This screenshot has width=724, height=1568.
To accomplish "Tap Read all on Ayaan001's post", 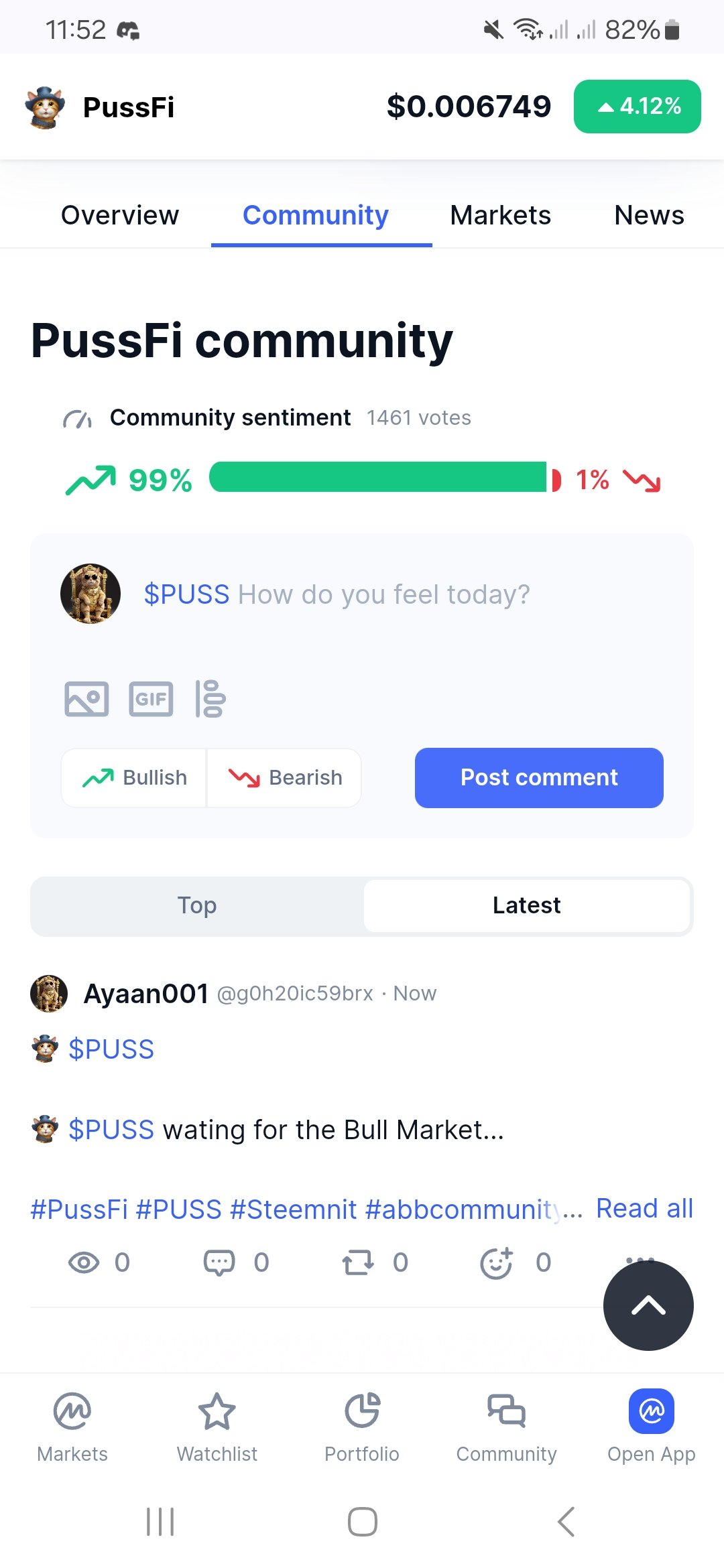I will pyautogui.click(x=644, y=1209).
